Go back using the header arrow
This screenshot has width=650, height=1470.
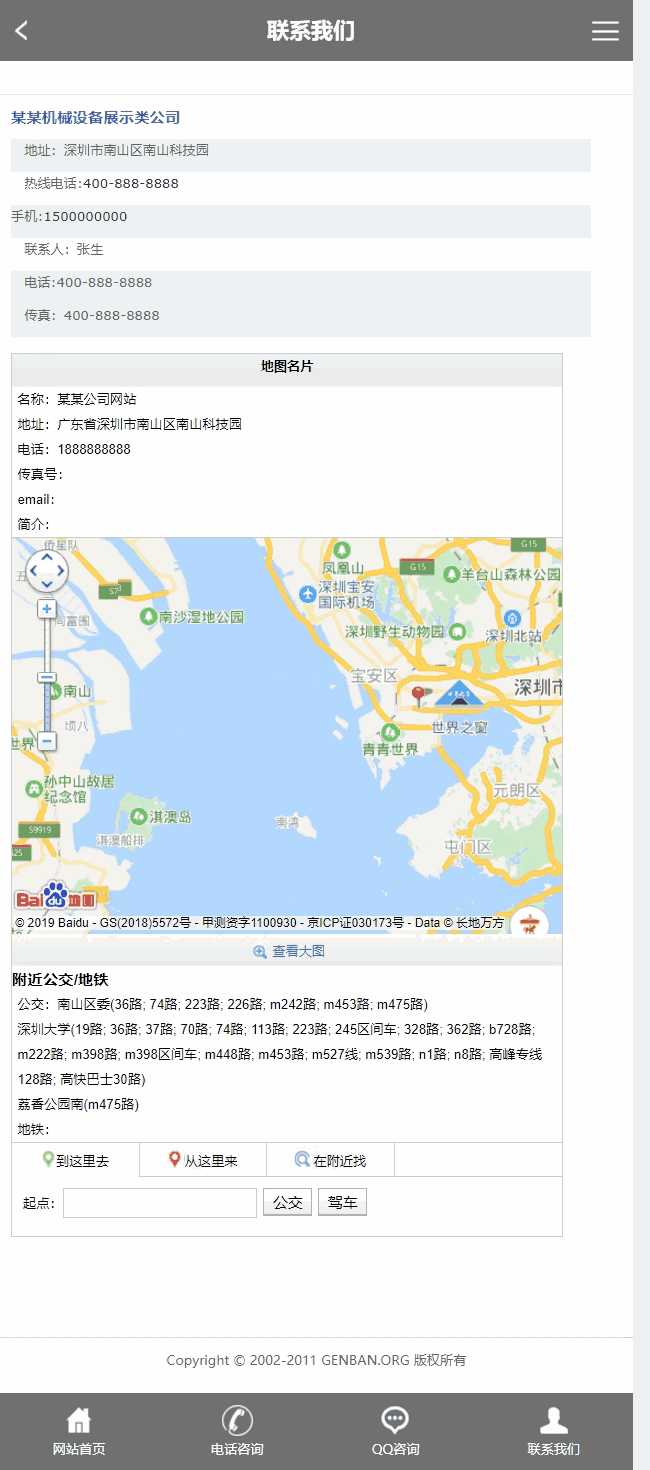22,31
